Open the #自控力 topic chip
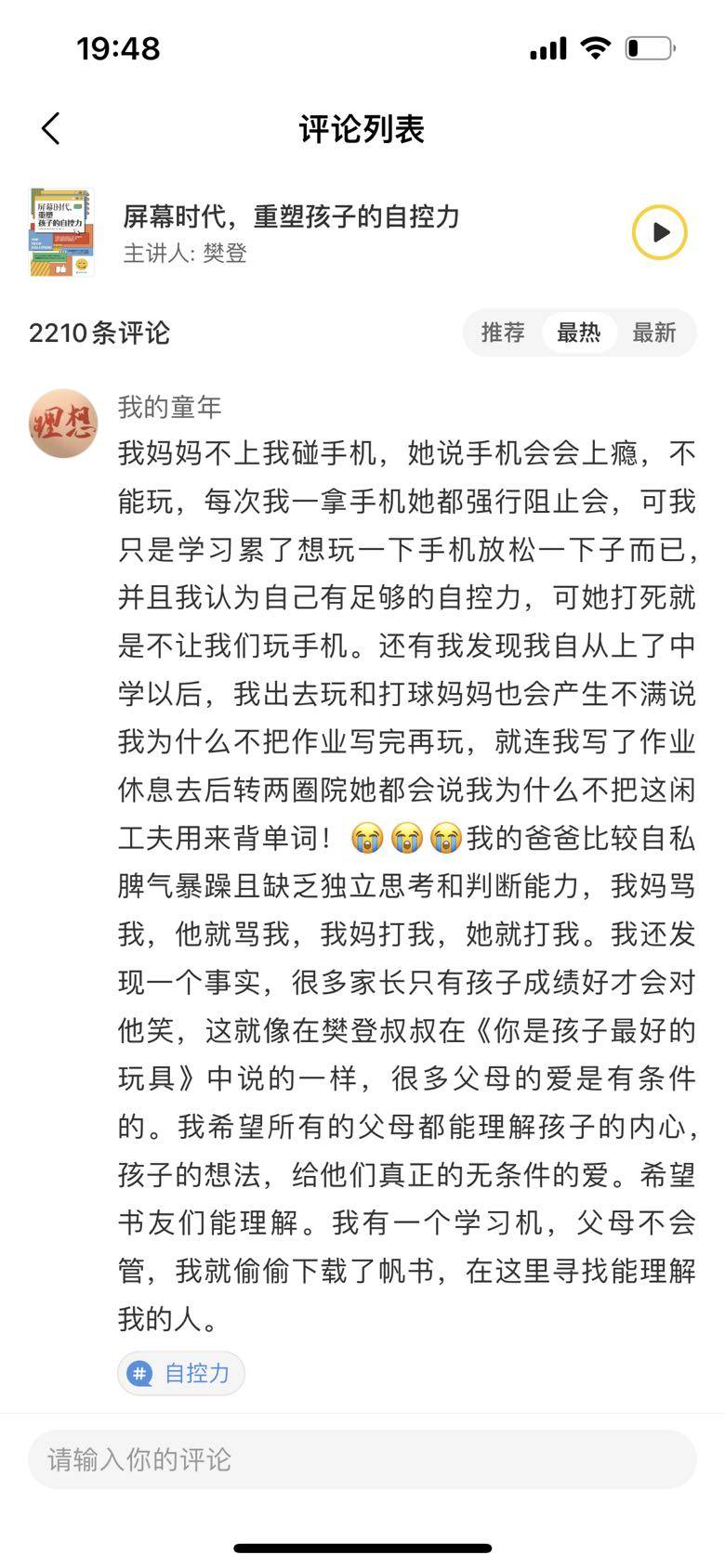The height and width of the screenshot is (1568, 725). click(181, 1373)
